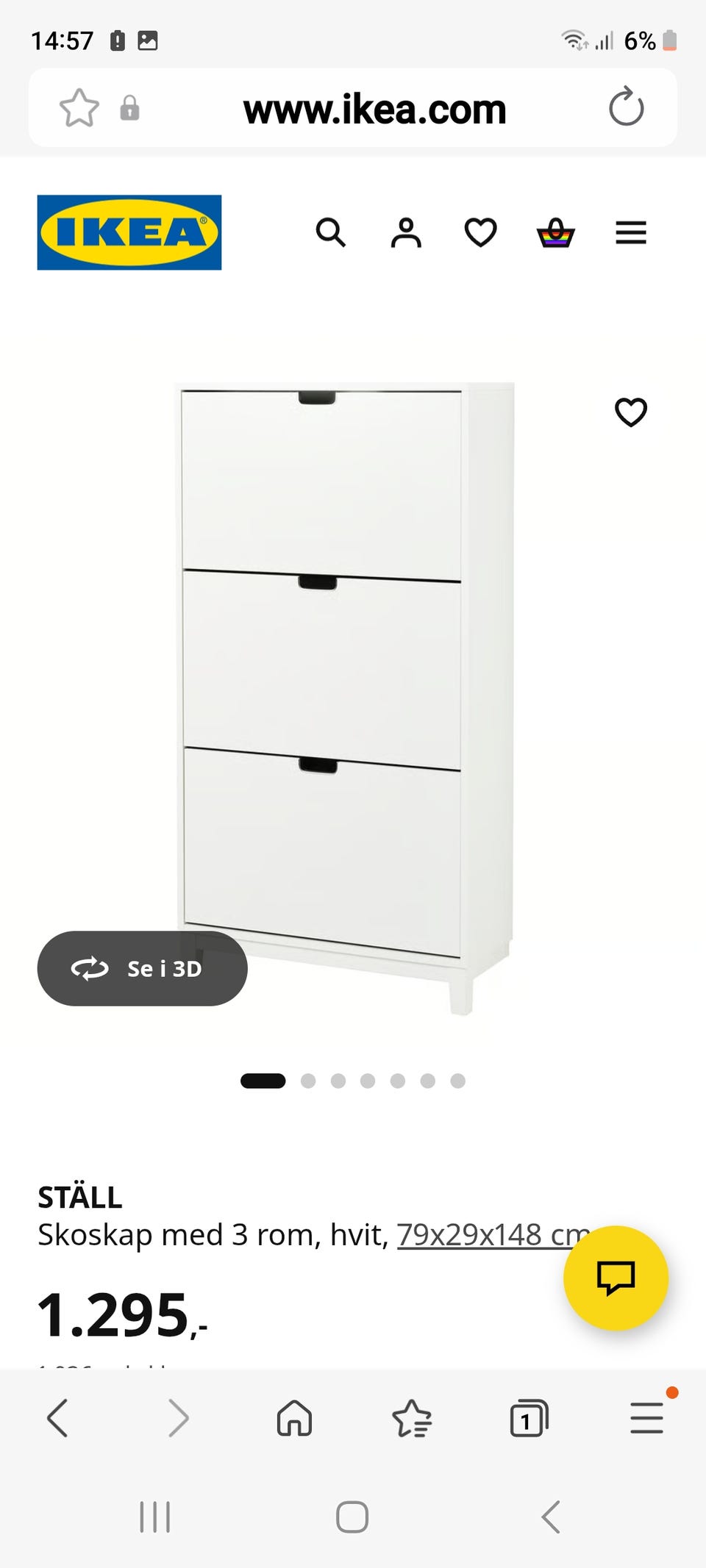Open the favorites list in IKEA header
Screen dimensions: 706x1568
coord(481,232)
